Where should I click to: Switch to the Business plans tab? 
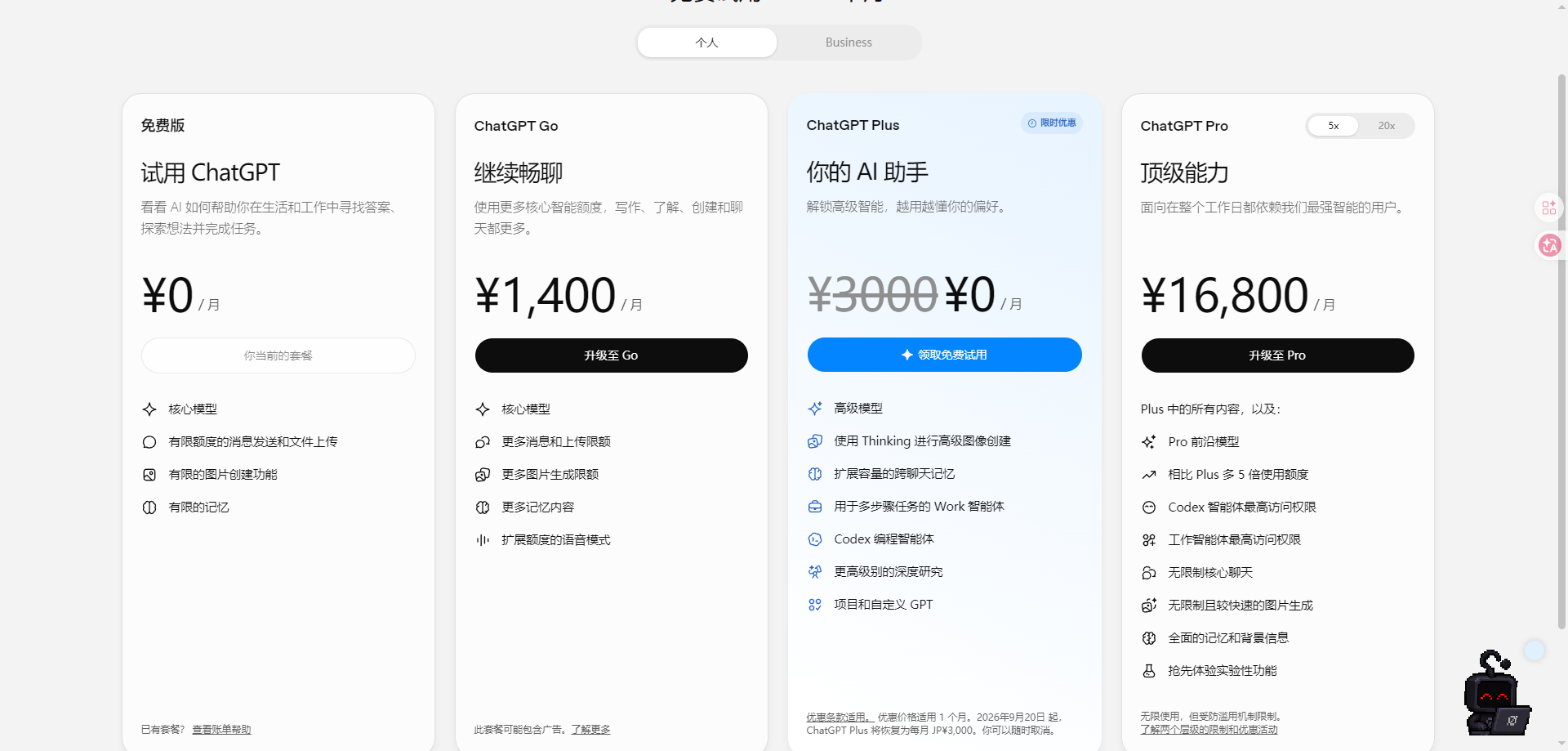point(849,42)
